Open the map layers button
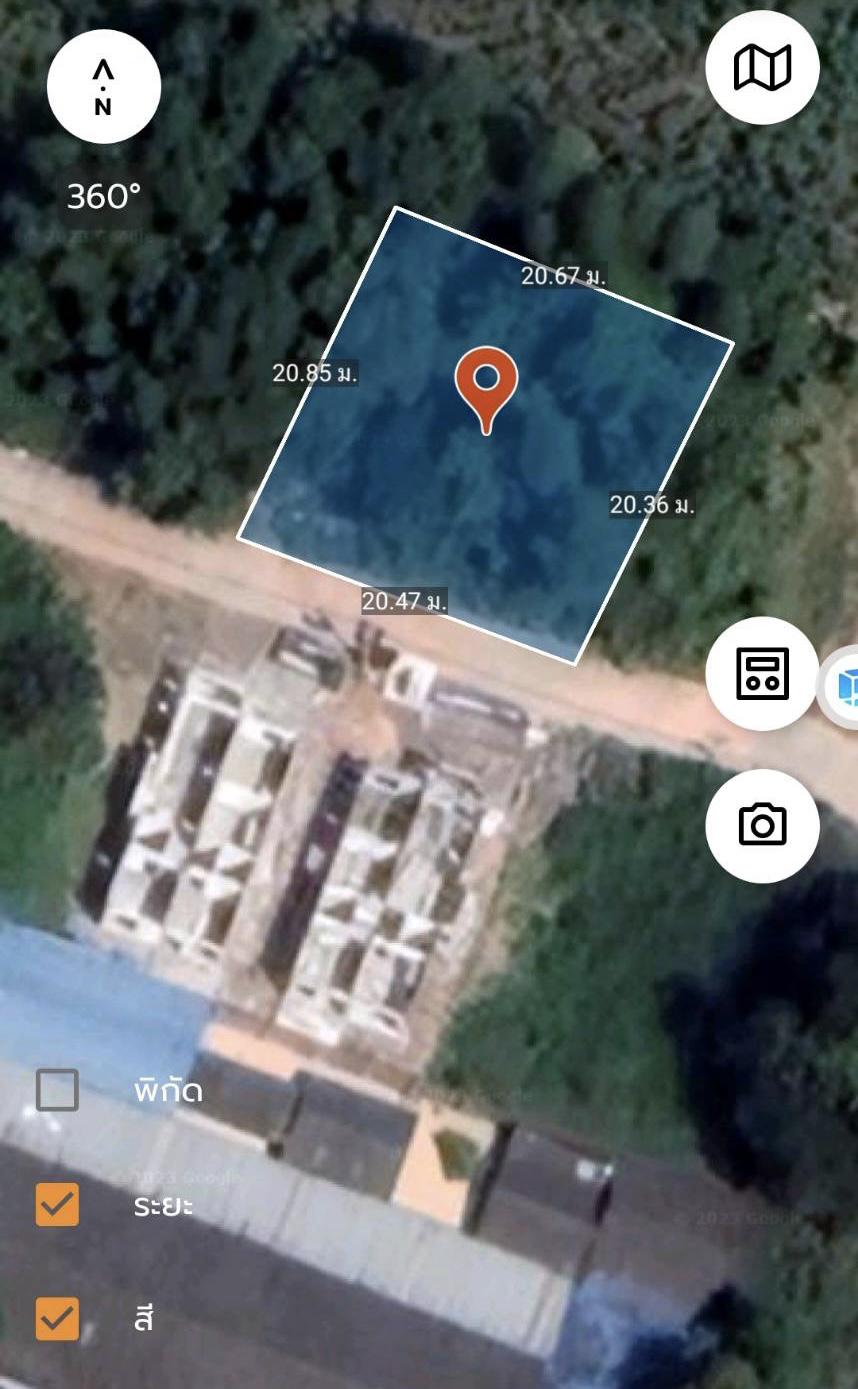858x1389 pixels. [762, 68]
